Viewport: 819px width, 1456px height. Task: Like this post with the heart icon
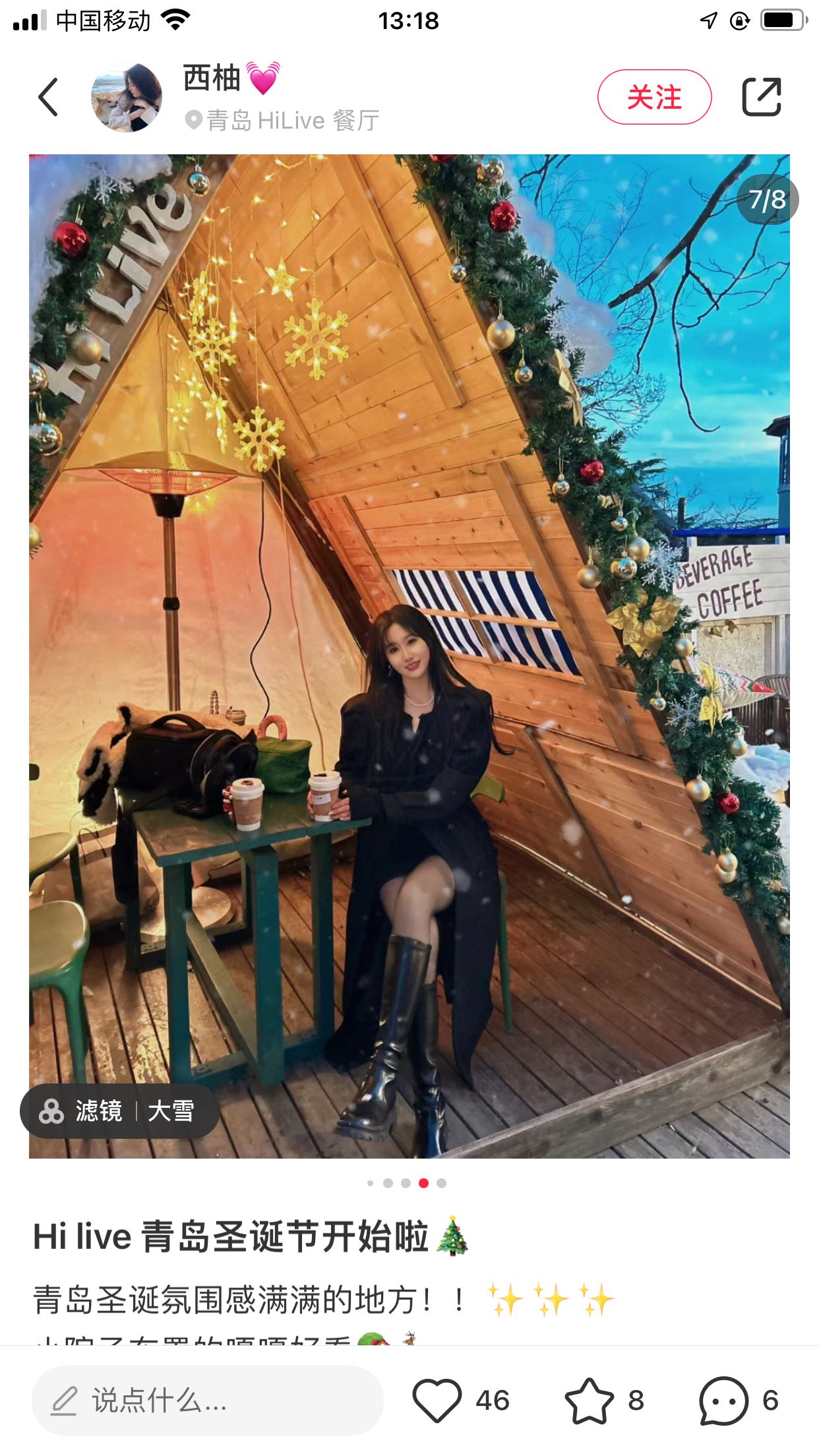click(x=437, y=1400)
